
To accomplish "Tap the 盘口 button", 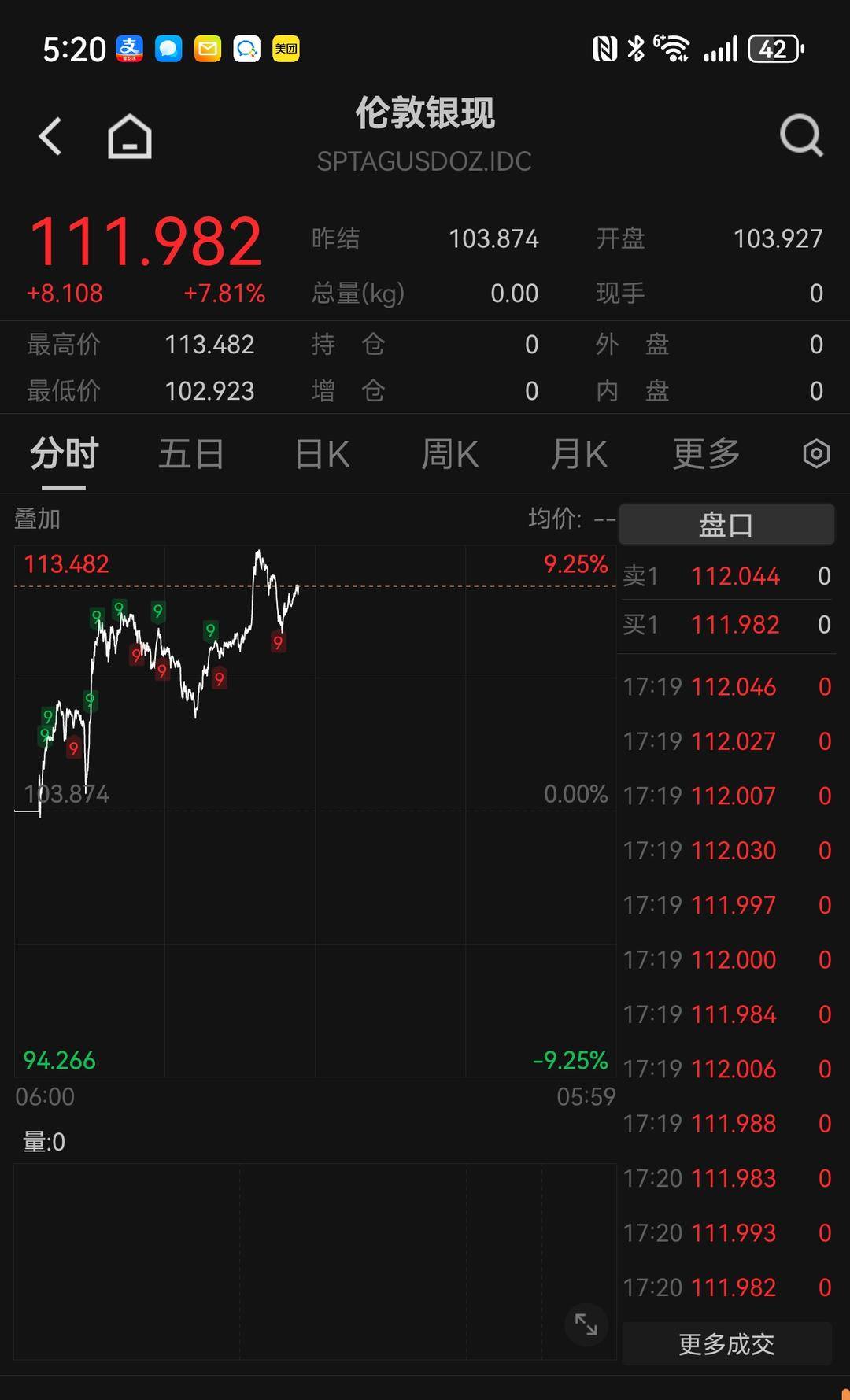I will (x=726, y=525).
